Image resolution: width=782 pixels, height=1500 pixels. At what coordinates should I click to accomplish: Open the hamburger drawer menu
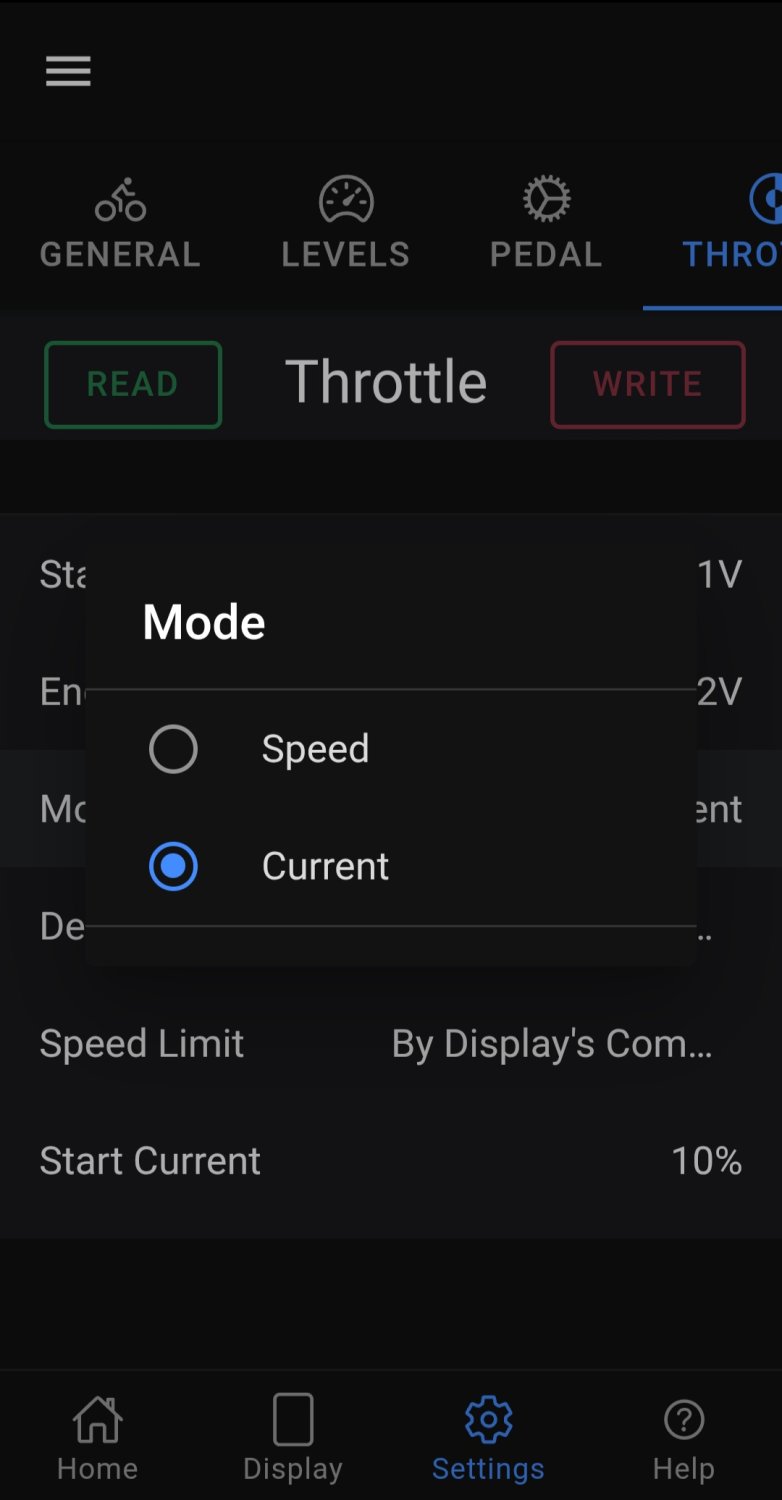(68, 71)
